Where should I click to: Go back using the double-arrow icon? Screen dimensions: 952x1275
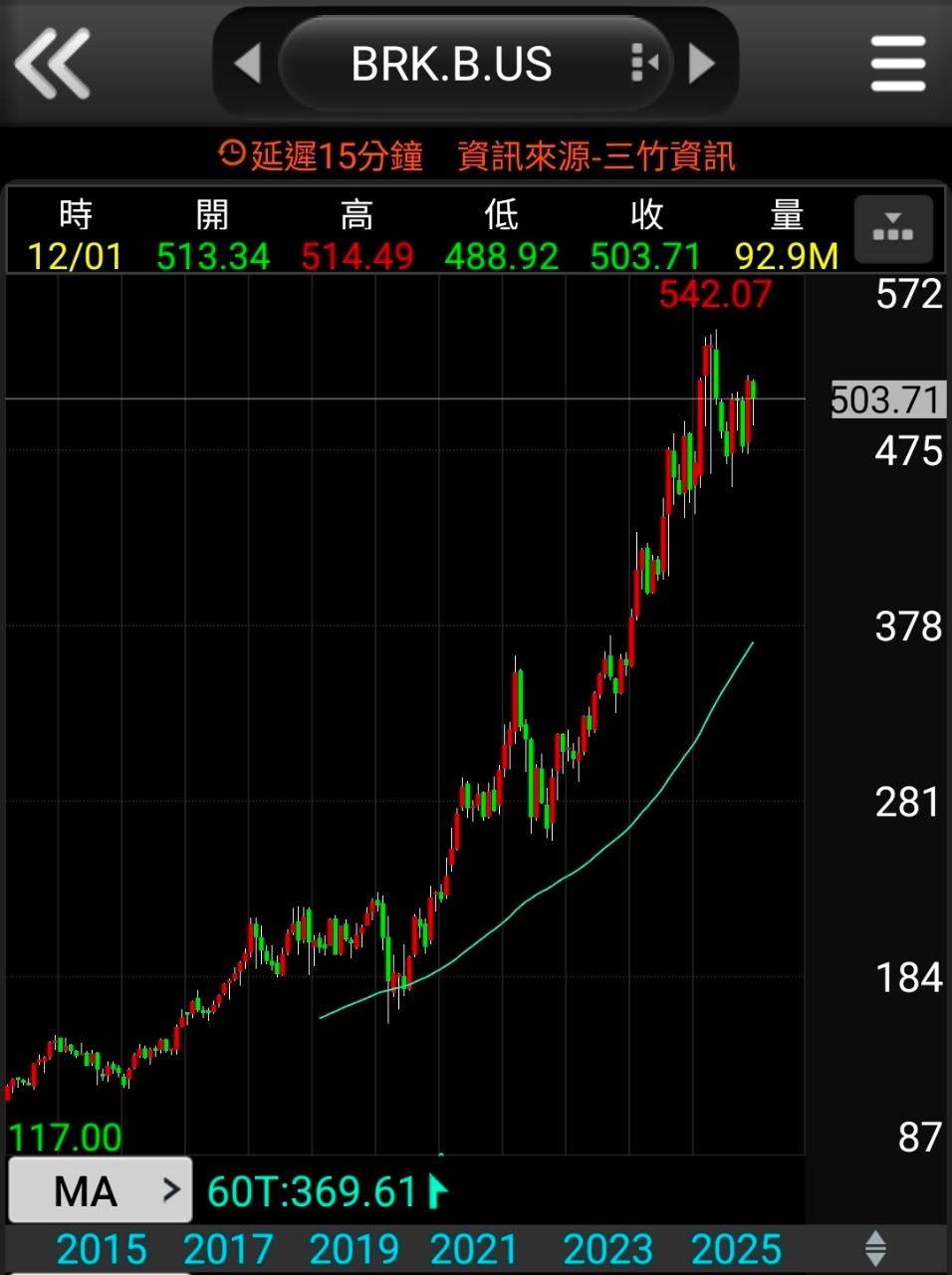[53, 64]
